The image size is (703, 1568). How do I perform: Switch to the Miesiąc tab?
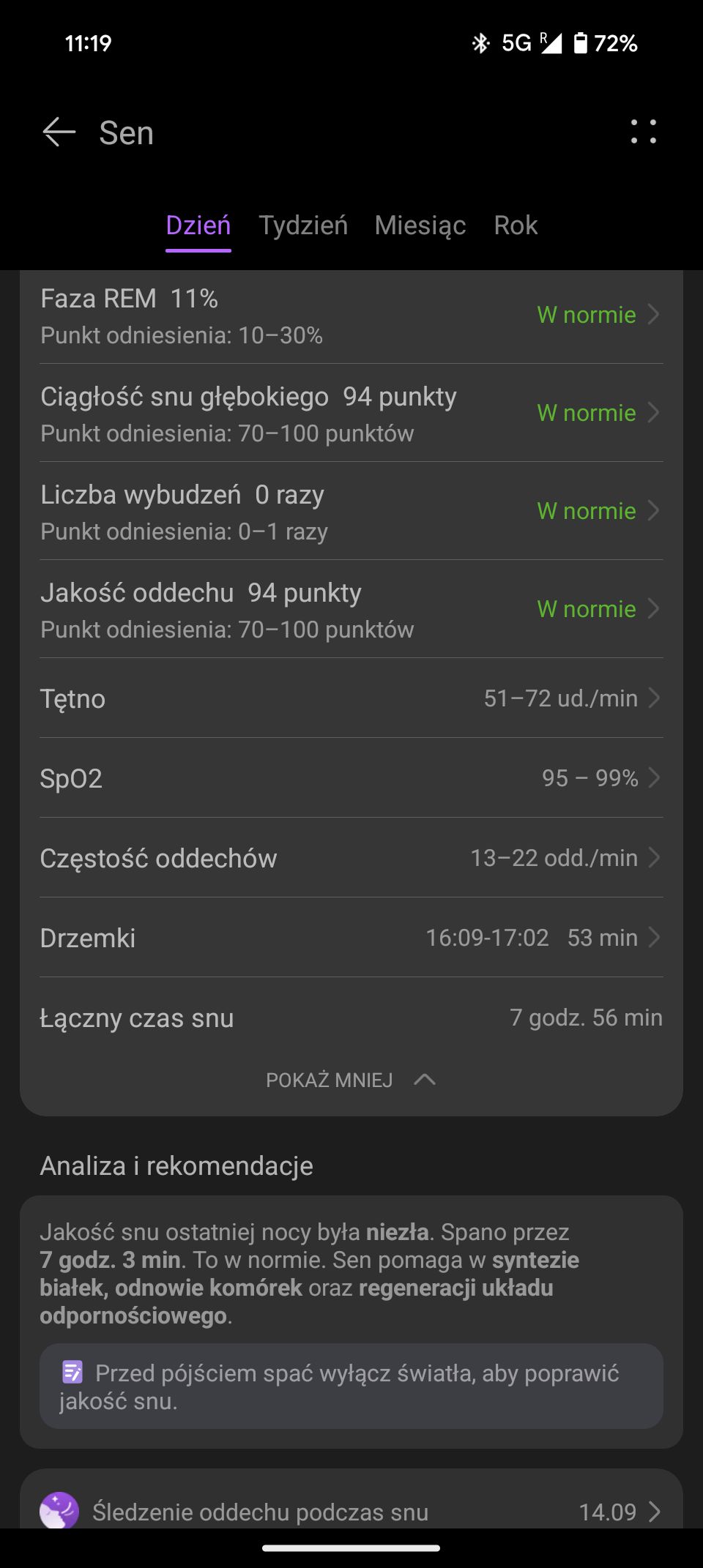click(420, 225)
